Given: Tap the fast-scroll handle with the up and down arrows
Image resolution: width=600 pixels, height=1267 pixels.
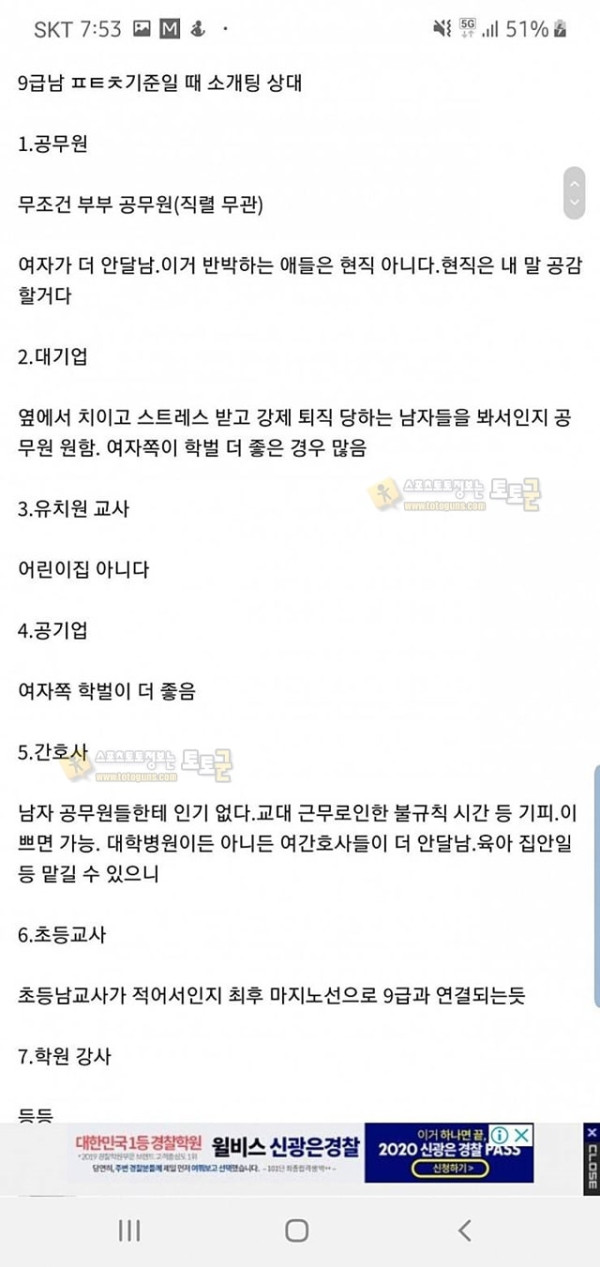Looking at the screenshot, I should (573, 193).
